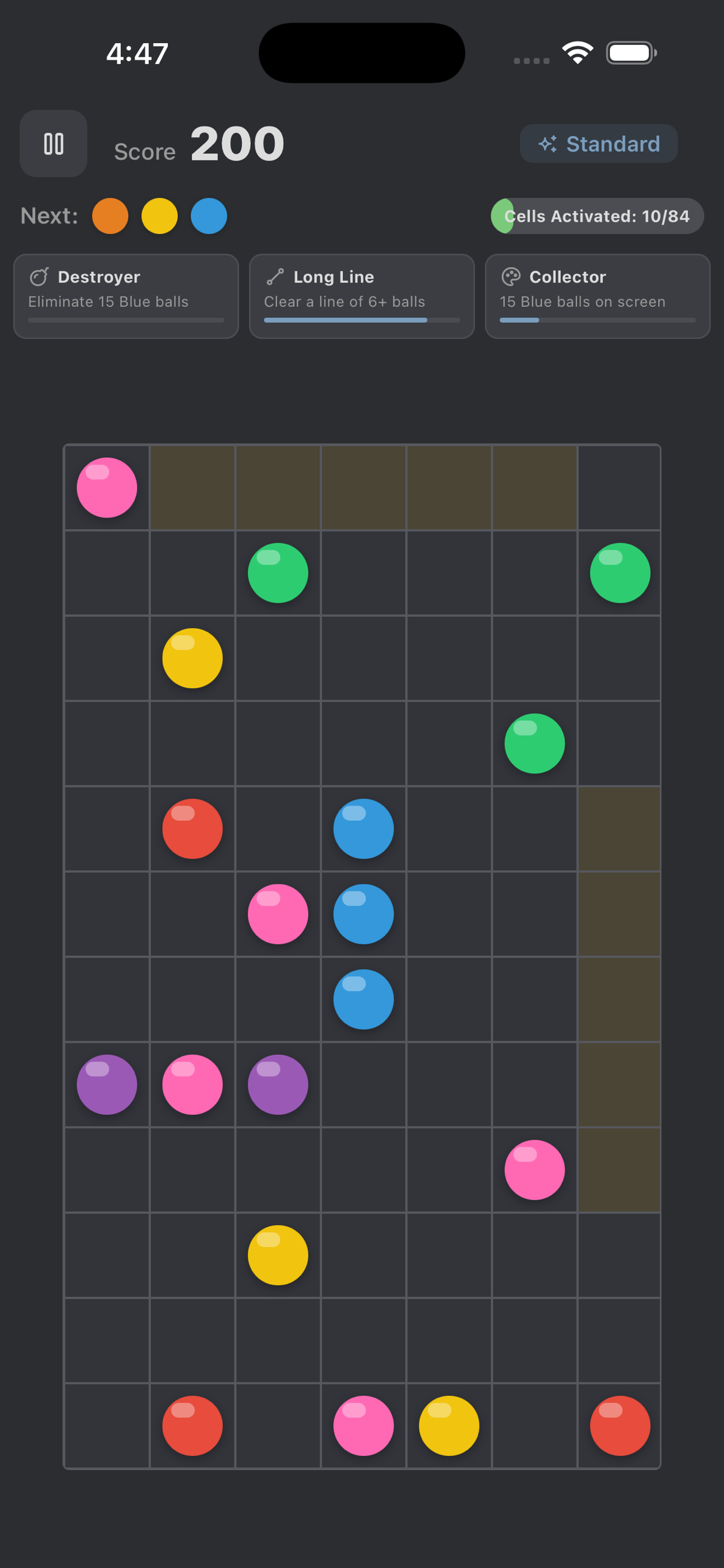Select the bomb icon on the Destroyer card

point(38,277)
